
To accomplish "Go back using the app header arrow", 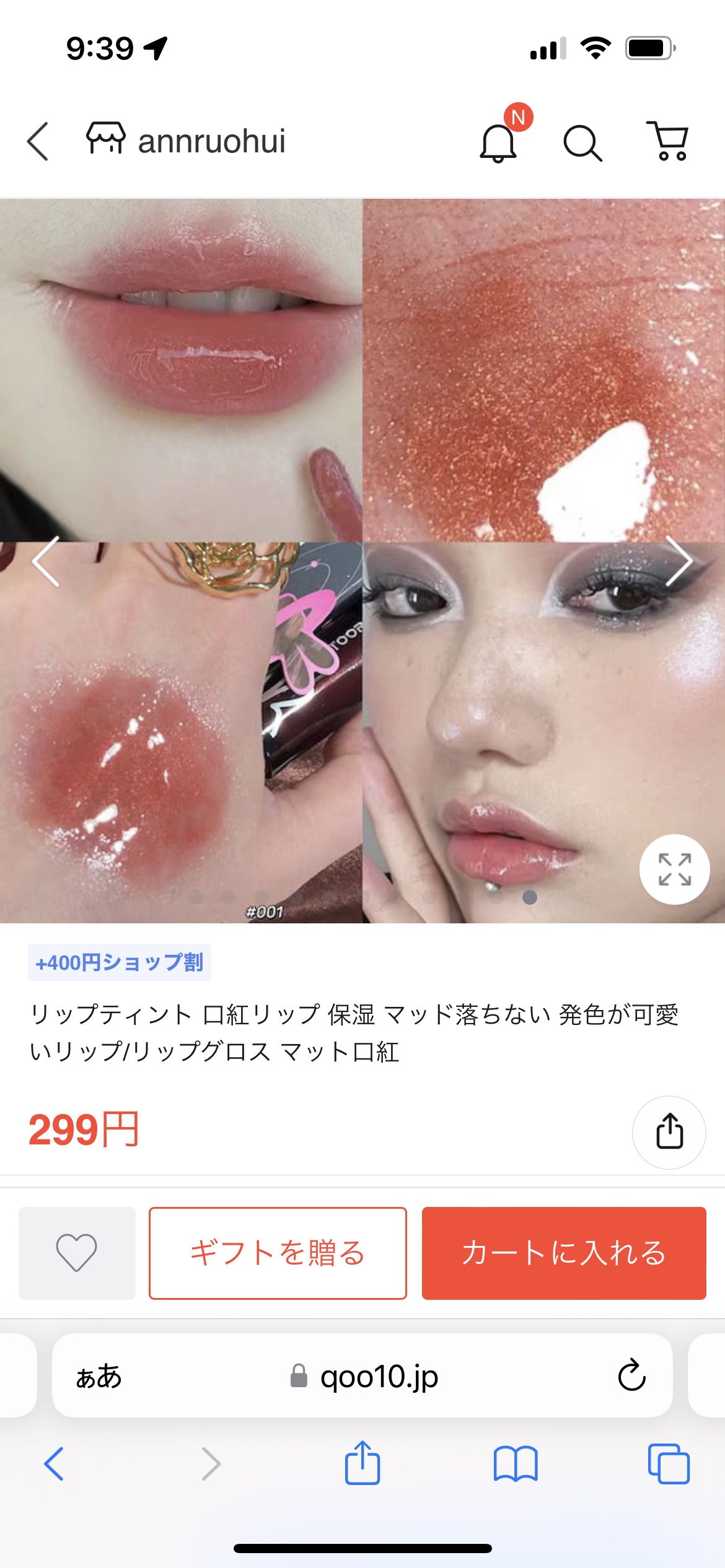I will [x=38, y=141].
